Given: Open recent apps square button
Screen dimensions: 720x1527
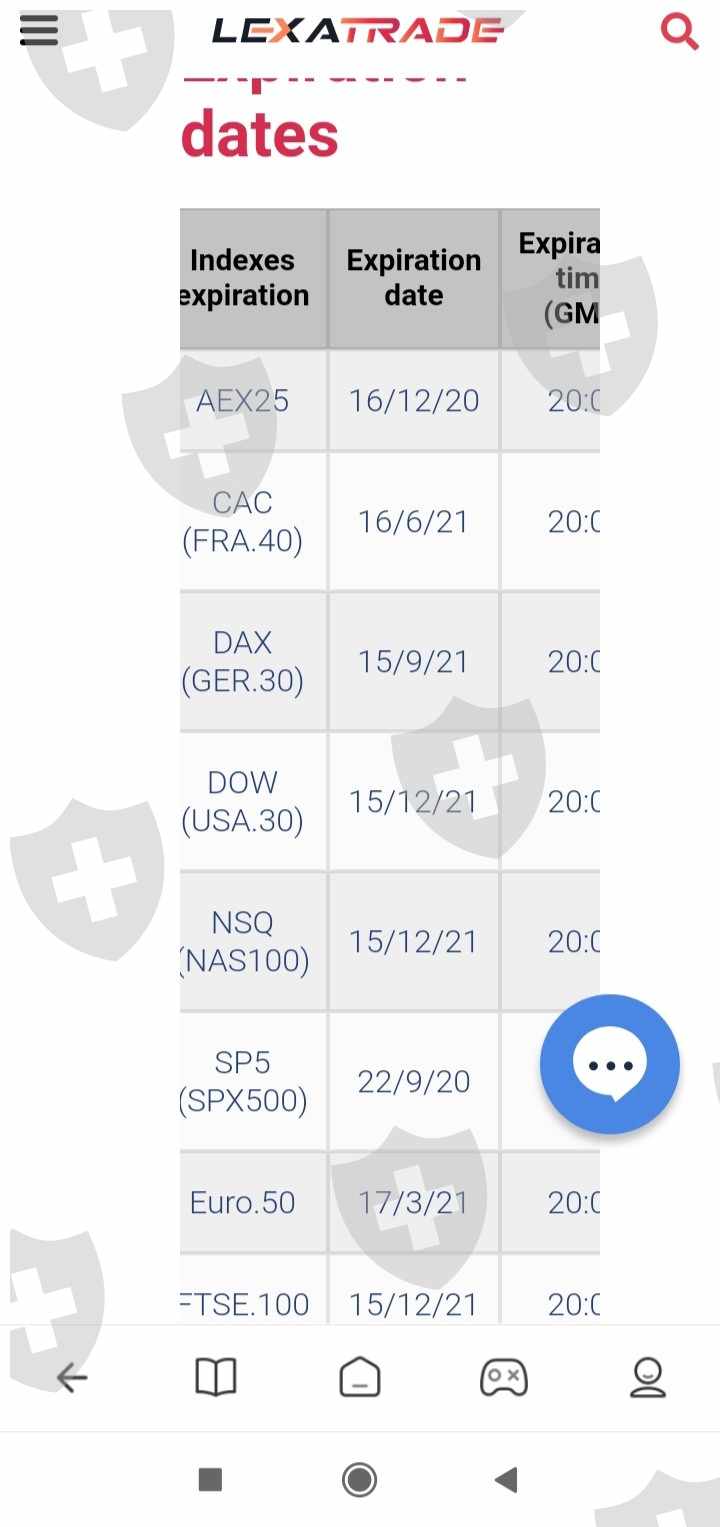Looking at the screenshot, I should (210, 1479).
